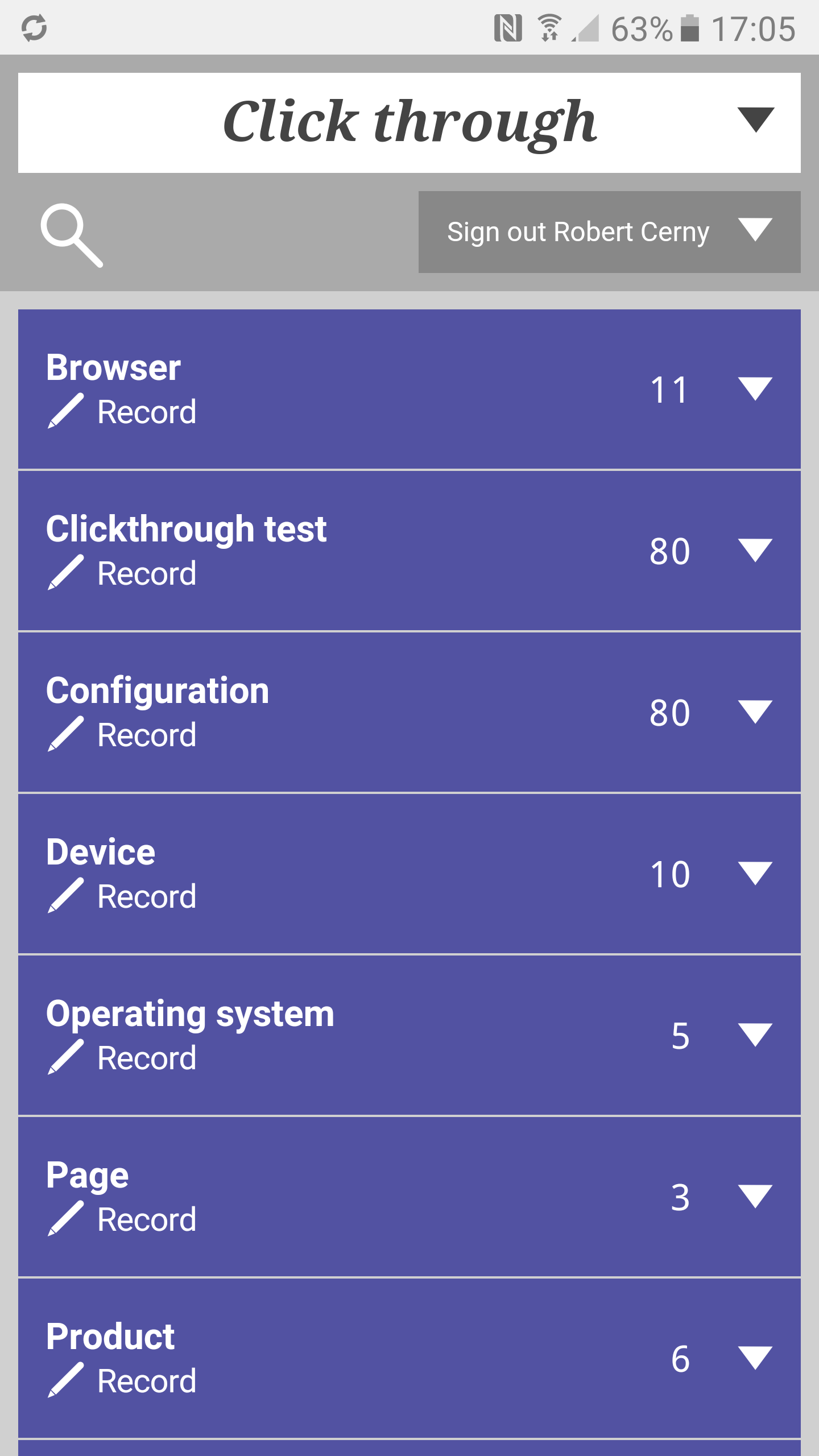Screen dimensions: 819x1456
Task: Record a new Clickthrough test entry
Action: [123, 573]
